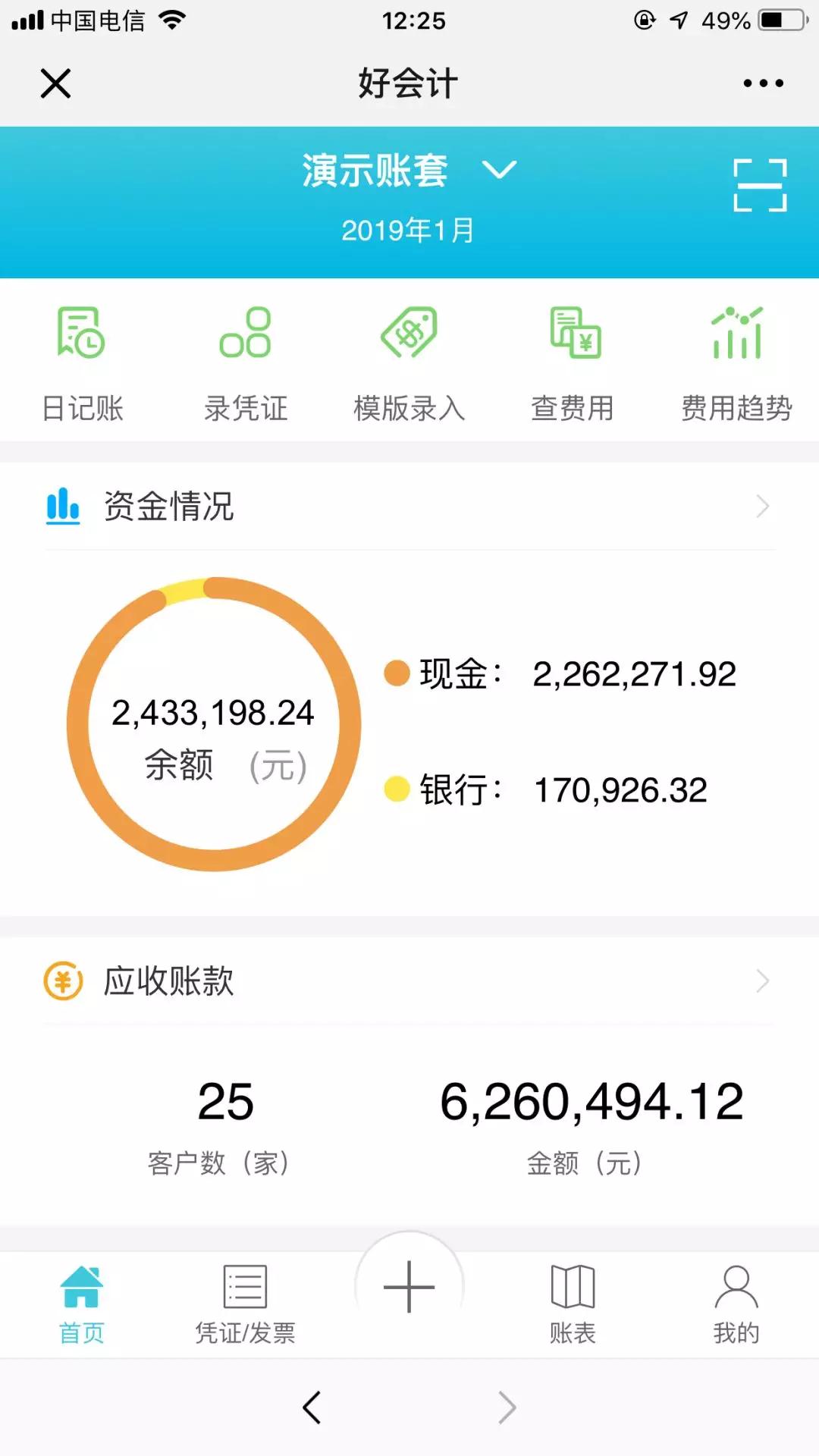This screenshot has height=1456, width=819.
Task: Go to the 我的 tab
Action: click(736, 1304)
